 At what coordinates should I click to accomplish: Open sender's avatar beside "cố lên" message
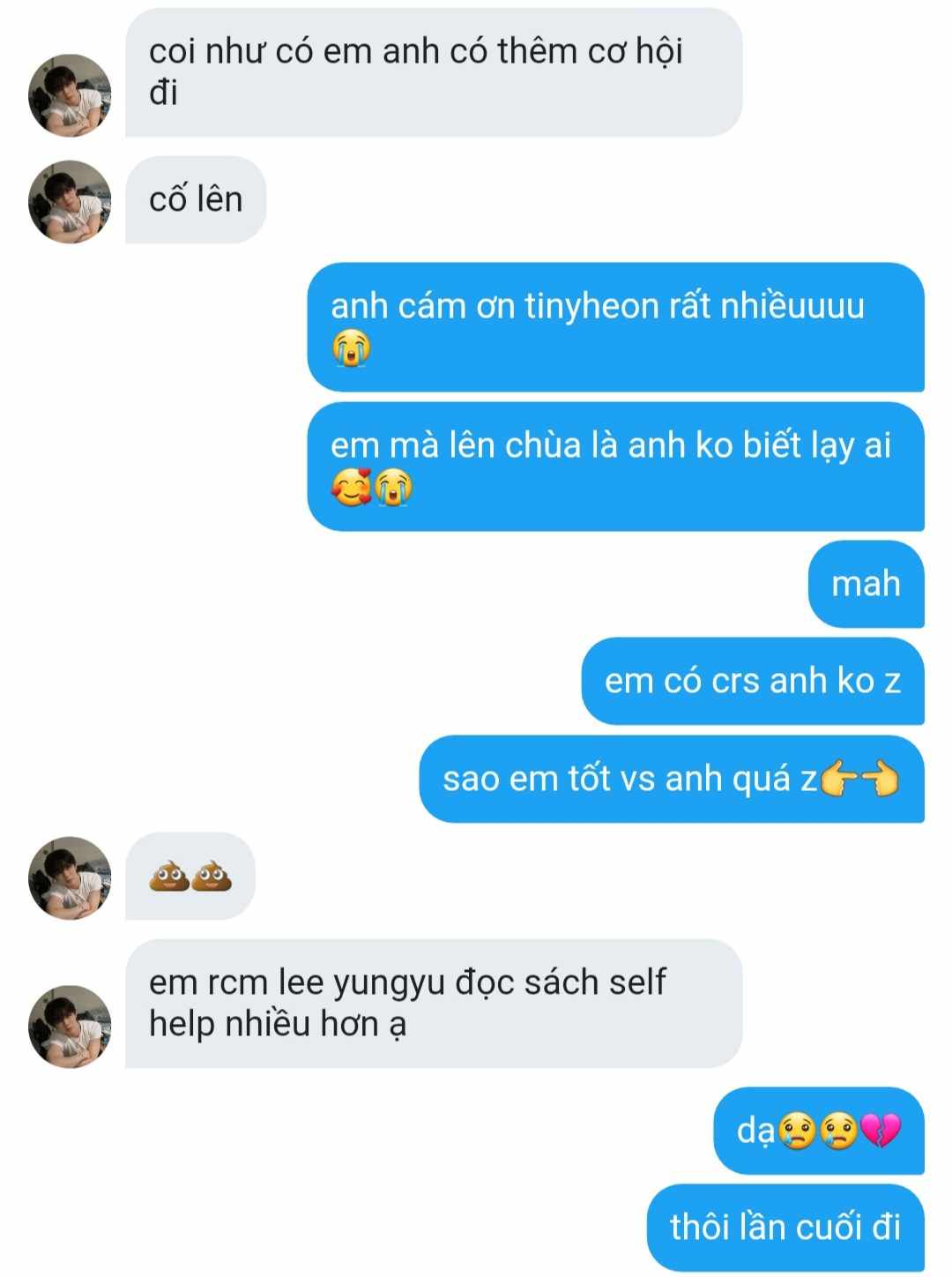pyautogui.click(x=70, y=202)
